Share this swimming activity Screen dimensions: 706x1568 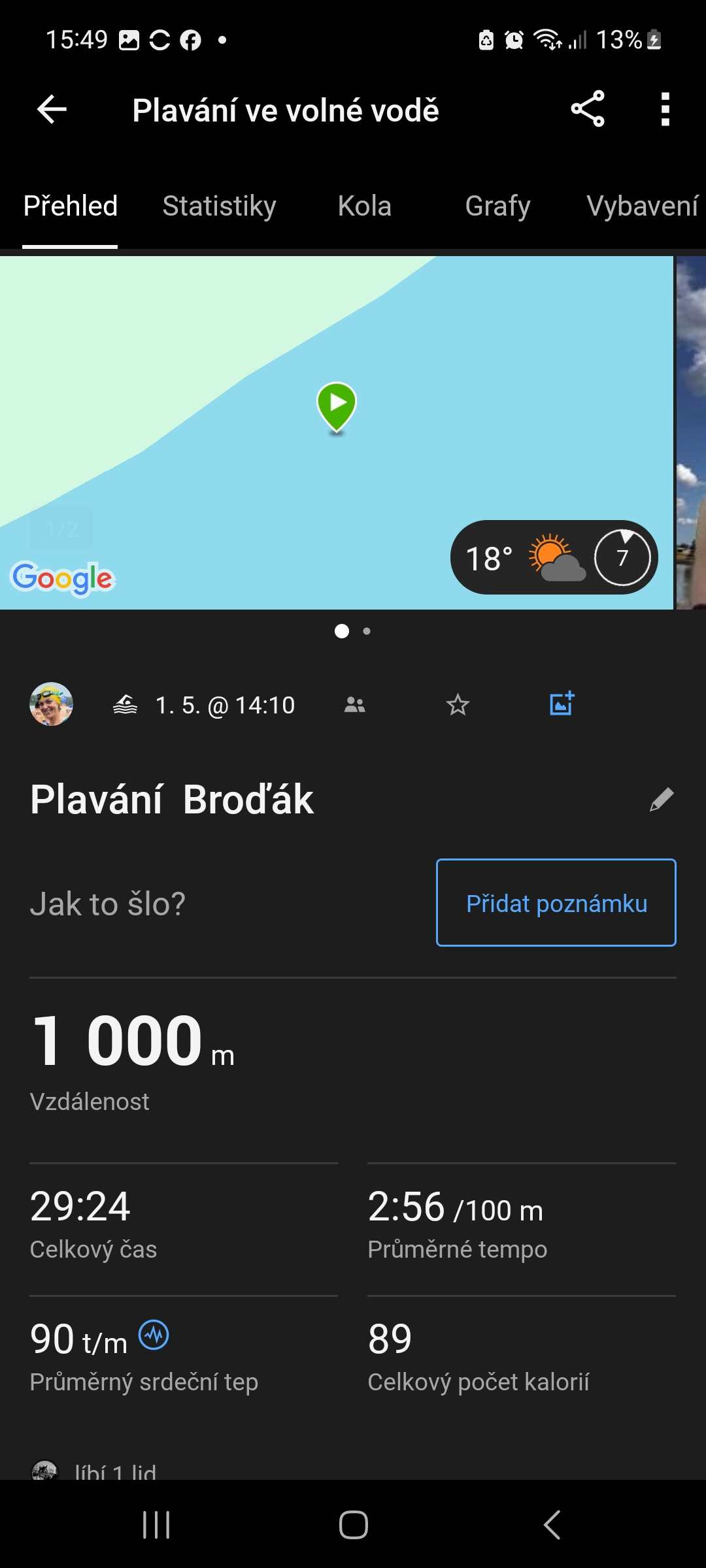coord(587,109)
